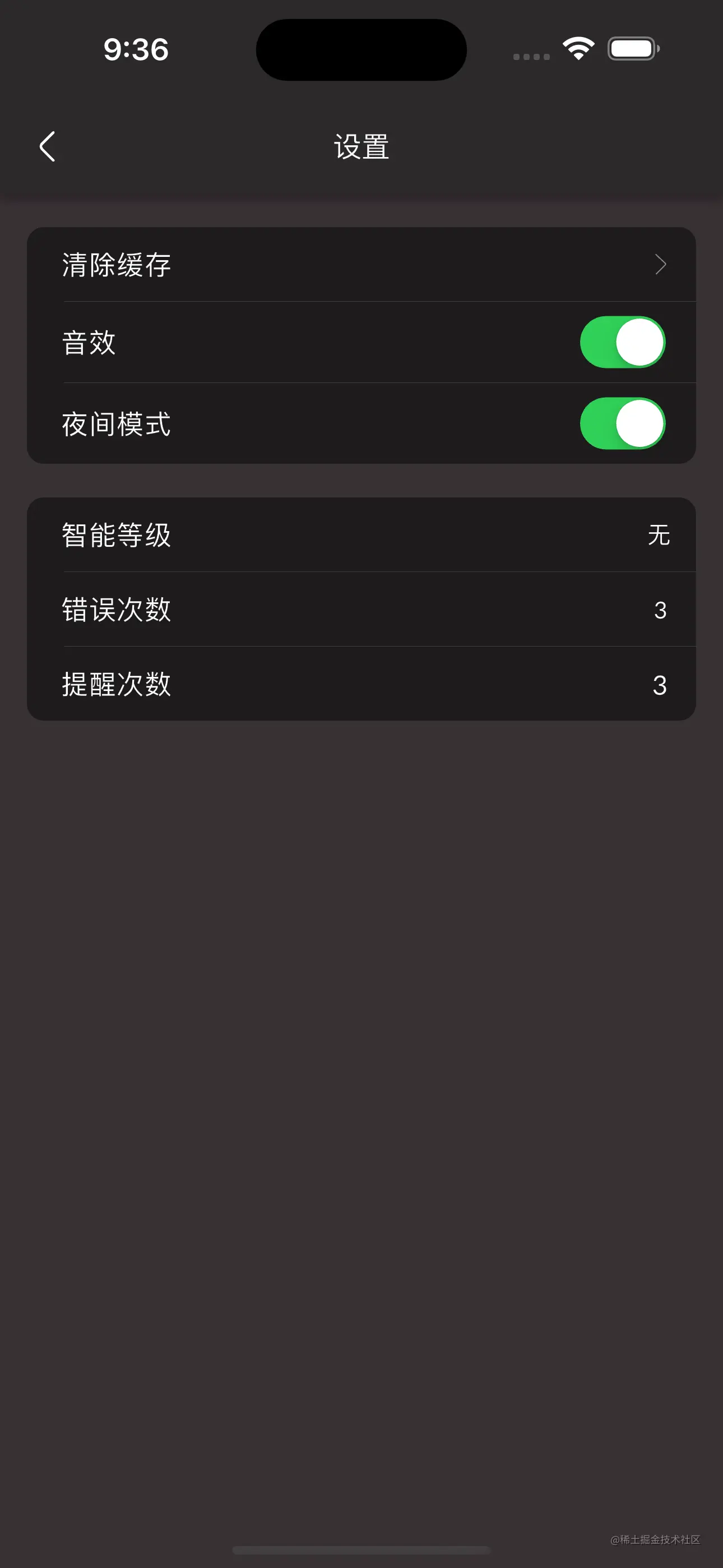Tap the back arrow to leave 设置

[x=47, y=146]
